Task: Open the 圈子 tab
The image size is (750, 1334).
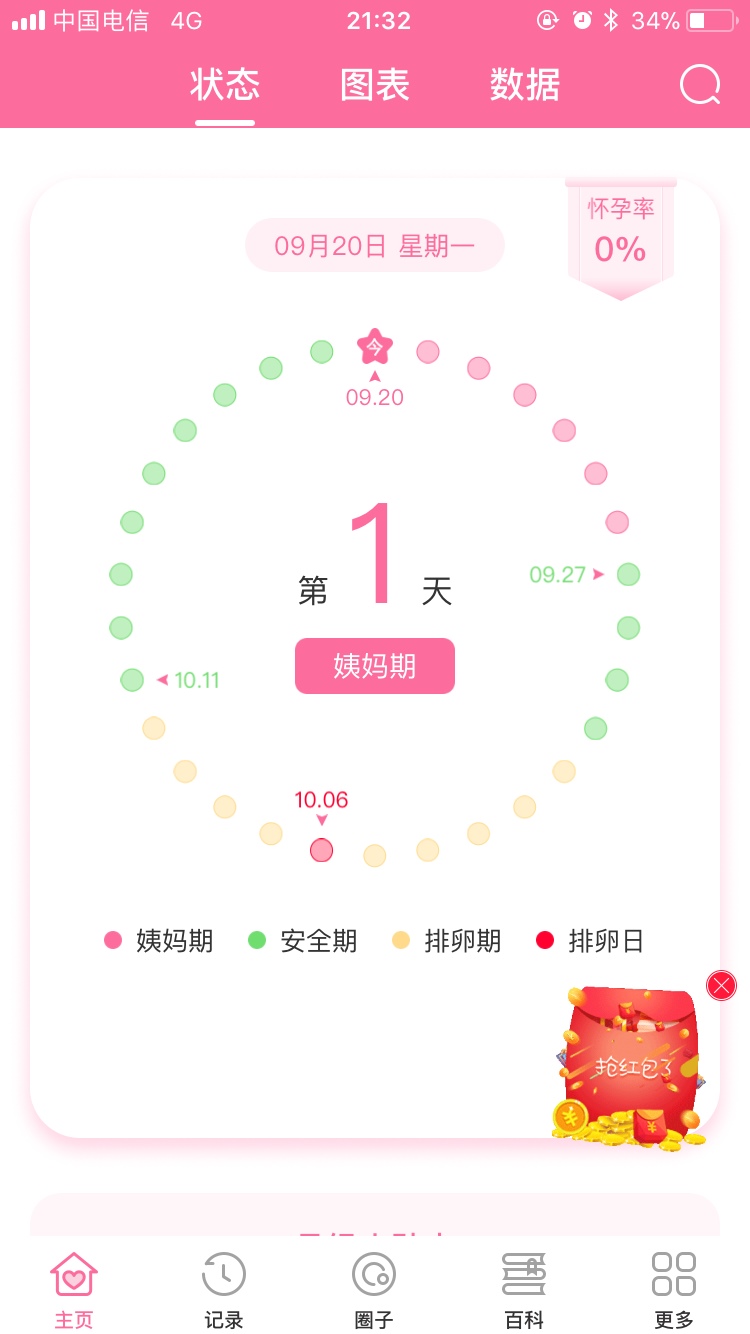Action: (374, 1290)
